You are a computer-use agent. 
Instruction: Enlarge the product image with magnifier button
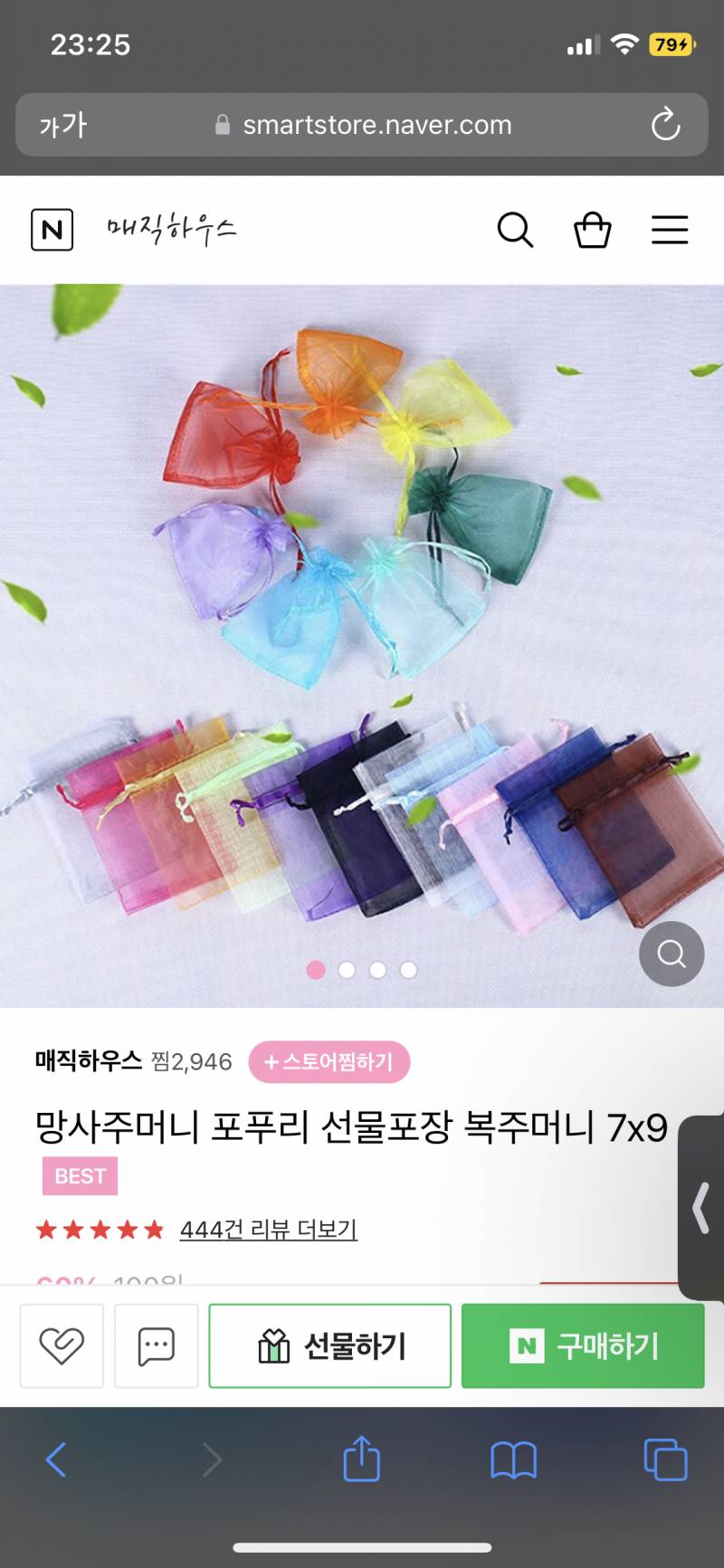click(x=672, y=954)
